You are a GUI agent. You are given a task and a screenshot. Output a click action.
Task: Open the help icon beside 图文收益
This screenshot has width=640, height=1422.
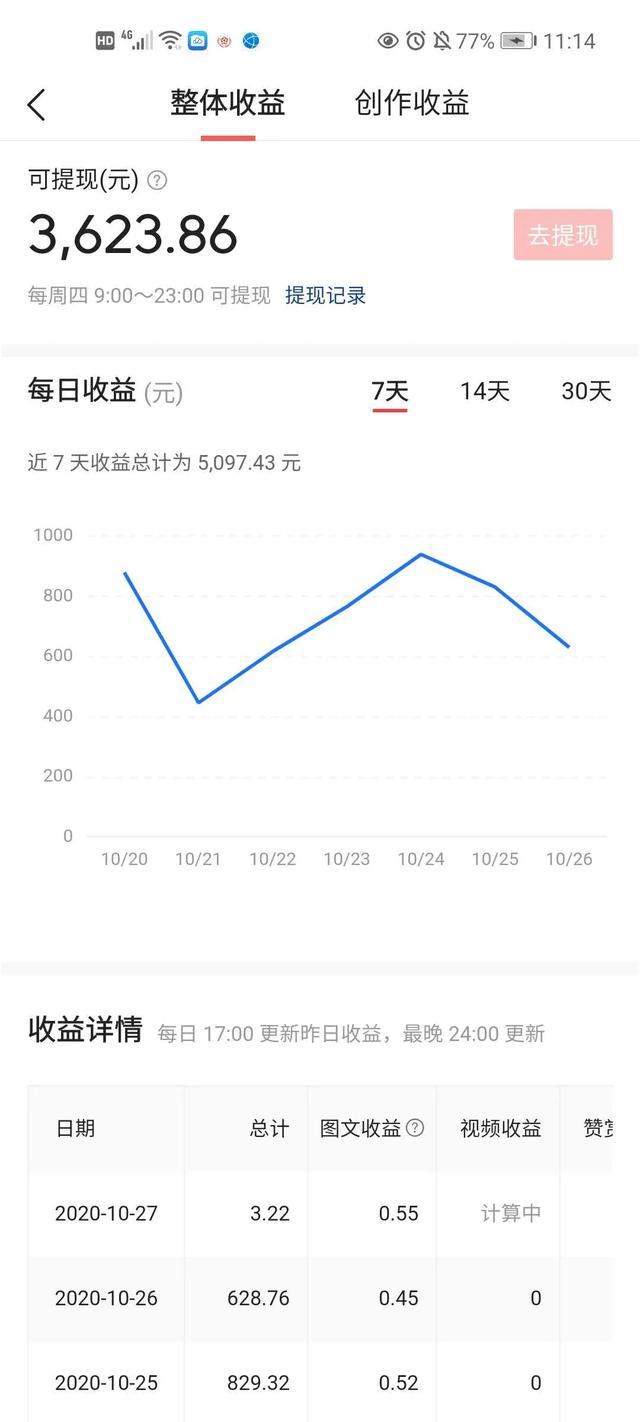[x=415, y=1128]
